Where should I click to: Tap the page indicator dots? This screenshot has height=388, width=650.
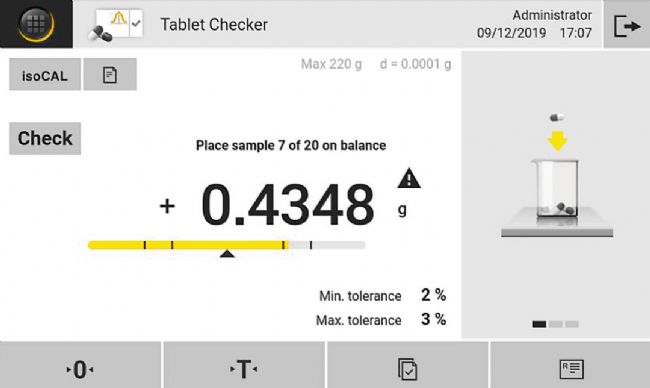[555, 324]
